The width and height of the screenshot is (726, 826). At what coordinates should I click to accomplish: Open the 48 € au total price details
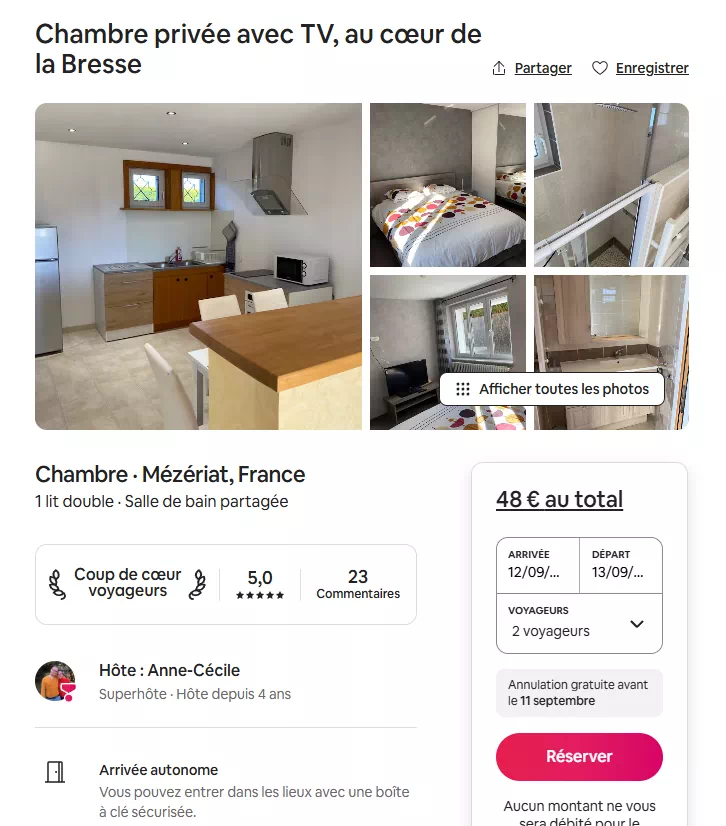pyautogui.click(x=559, y=499)
